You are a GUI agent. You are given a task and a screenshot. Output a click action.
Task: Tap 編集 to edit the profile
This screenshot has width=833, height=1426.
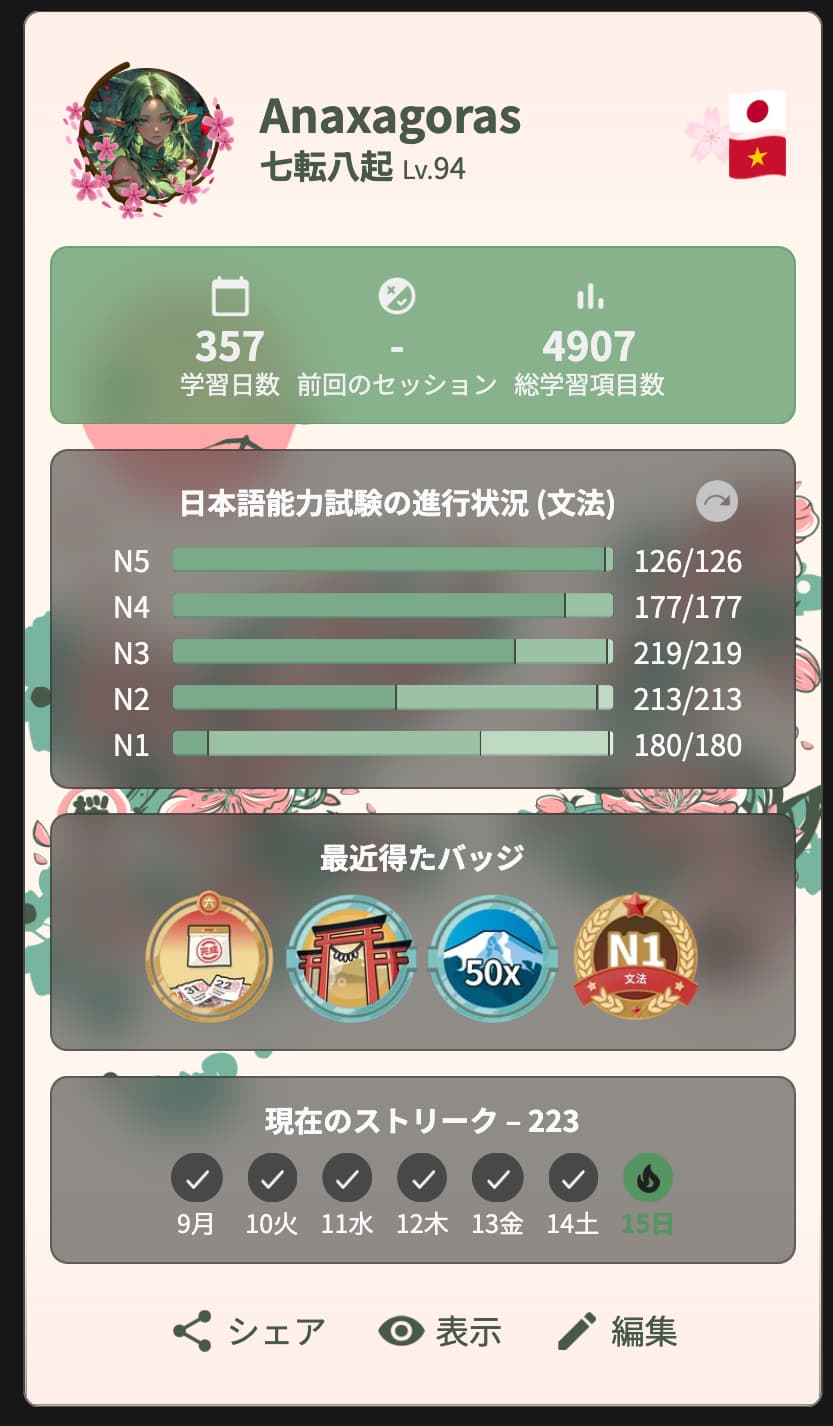(617, 1332)
